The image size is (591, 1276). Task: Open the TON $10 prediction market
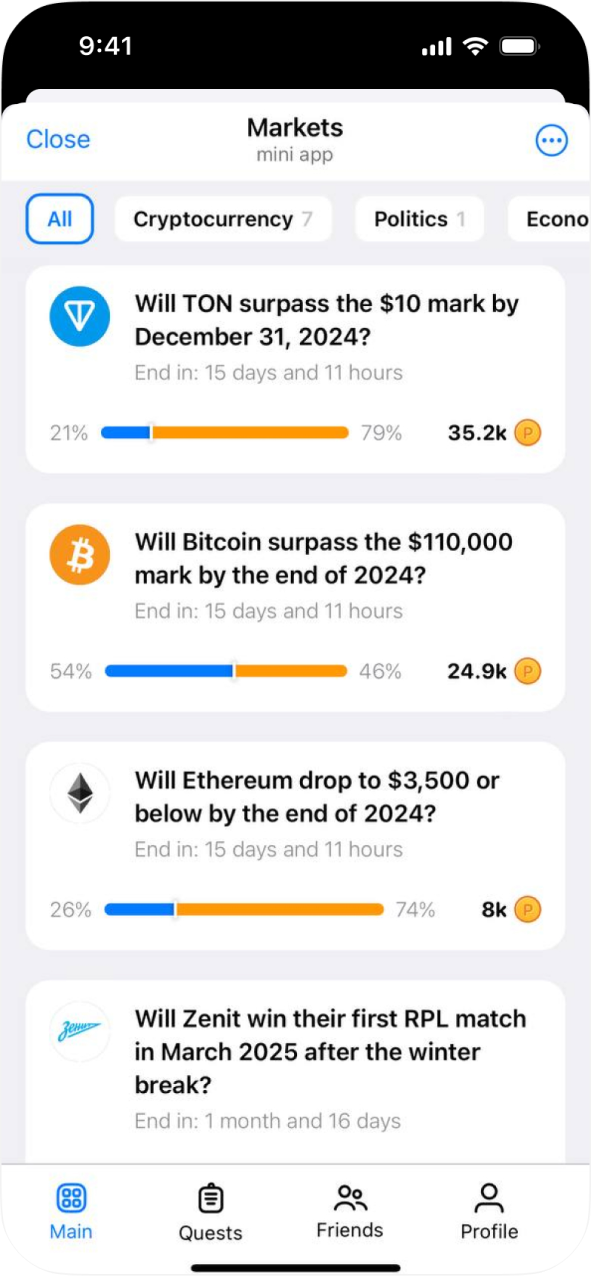[295, 369]
